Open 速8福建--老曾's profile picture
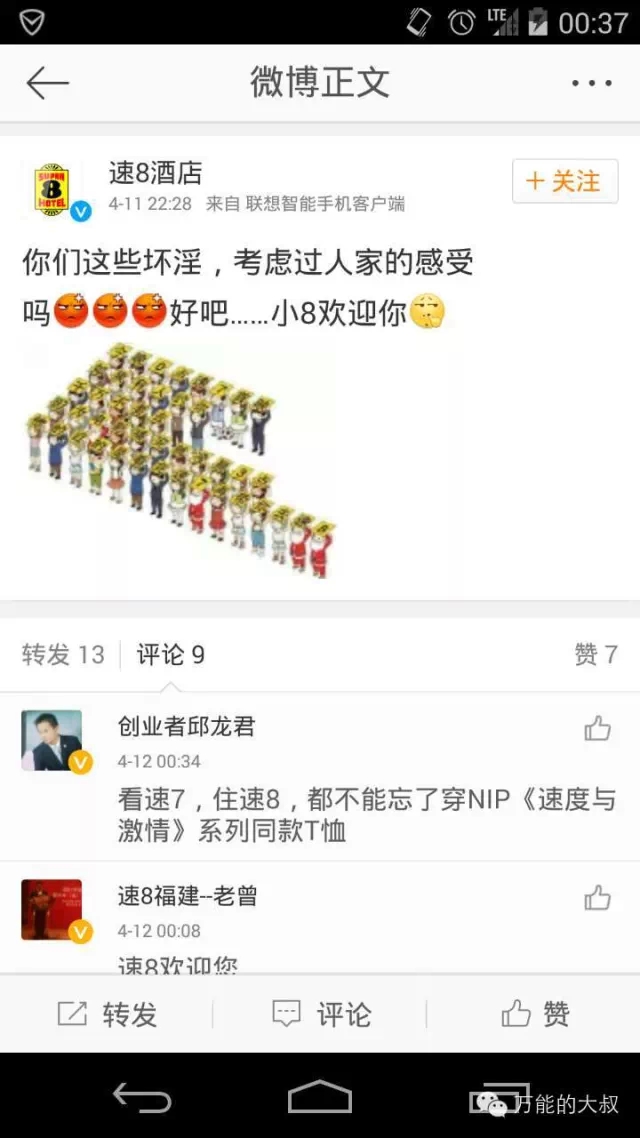 [52, 909]
